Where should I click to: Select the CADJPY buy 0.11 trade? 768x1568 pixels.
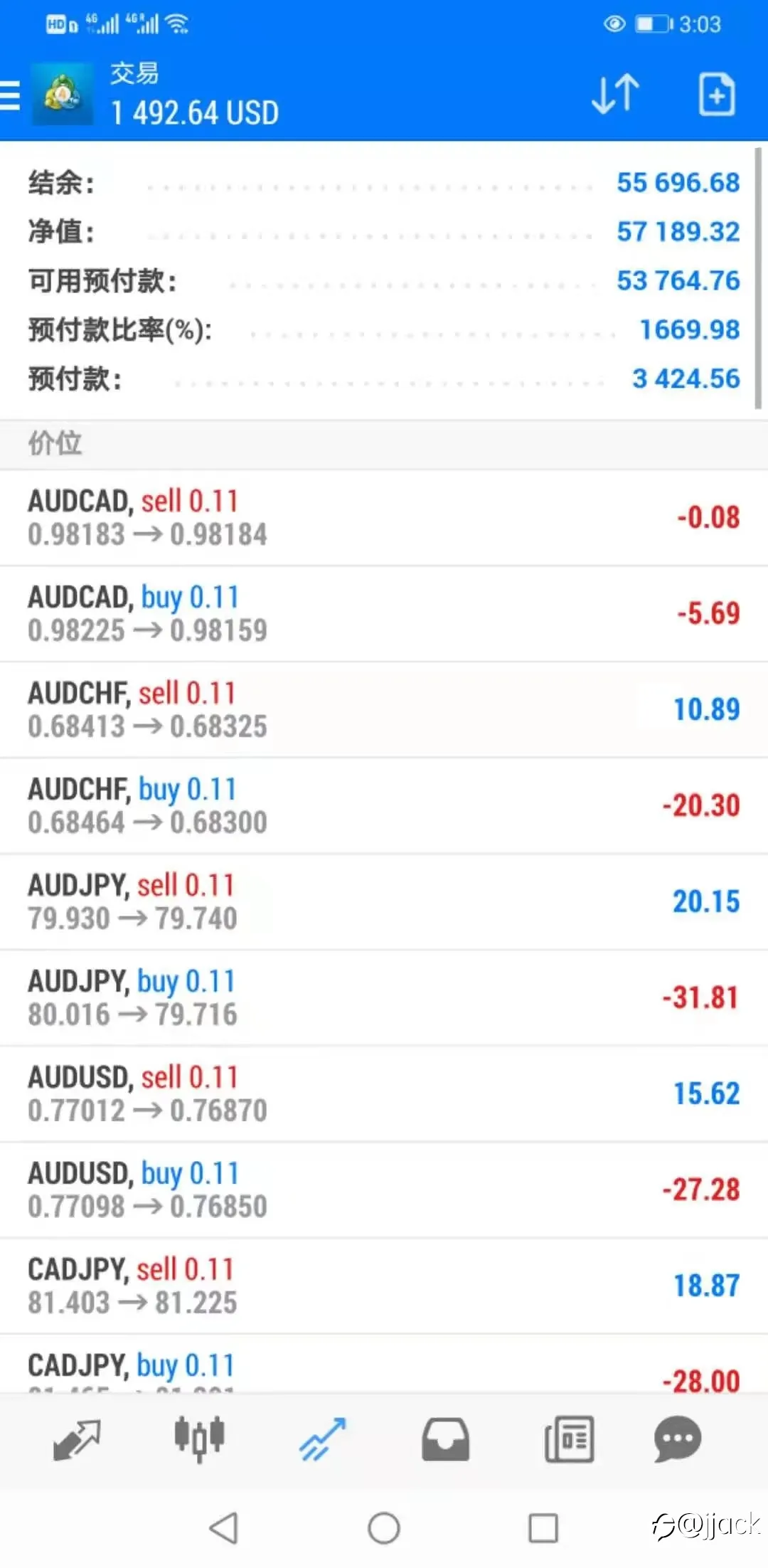pyautogui.click(x=384, y=1364)
